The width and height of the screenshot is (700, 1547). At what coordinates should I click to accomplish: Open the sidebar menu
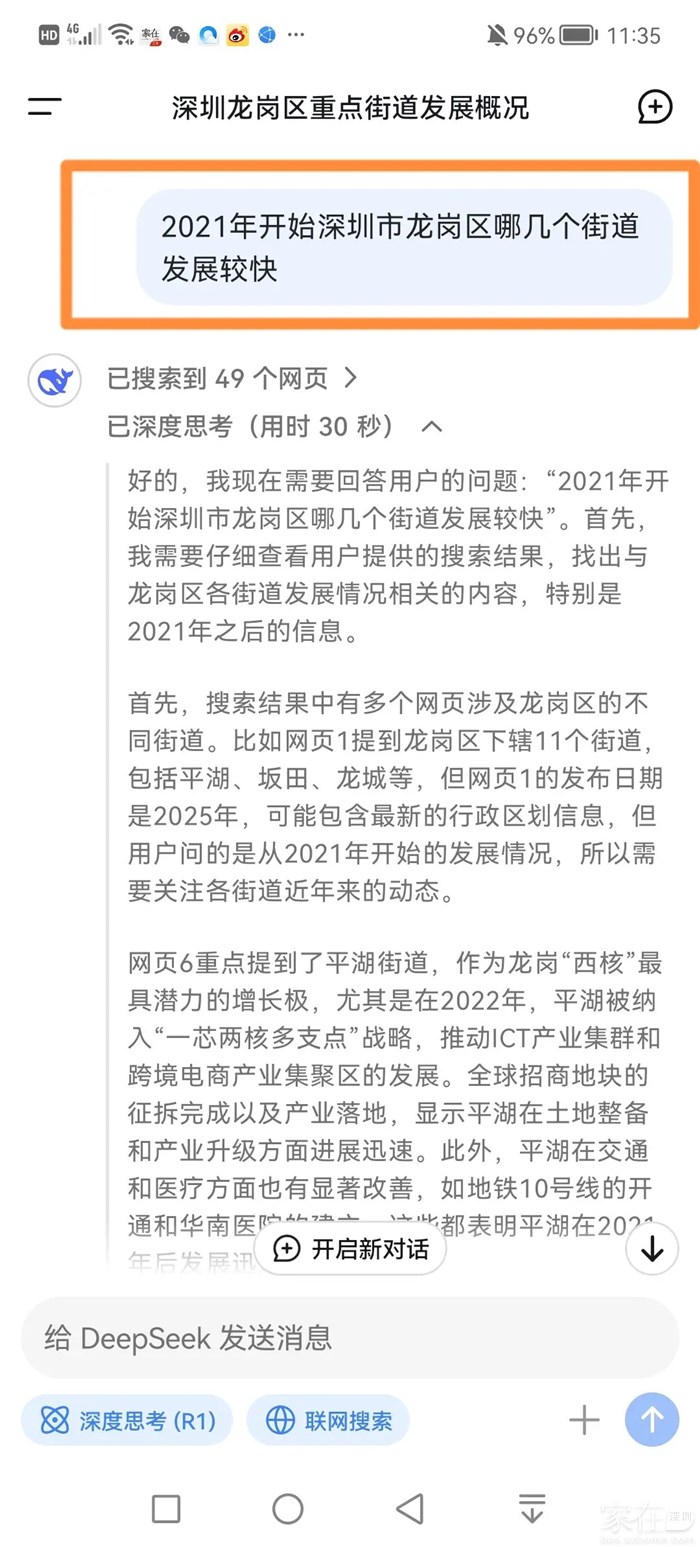coord(44,107)
